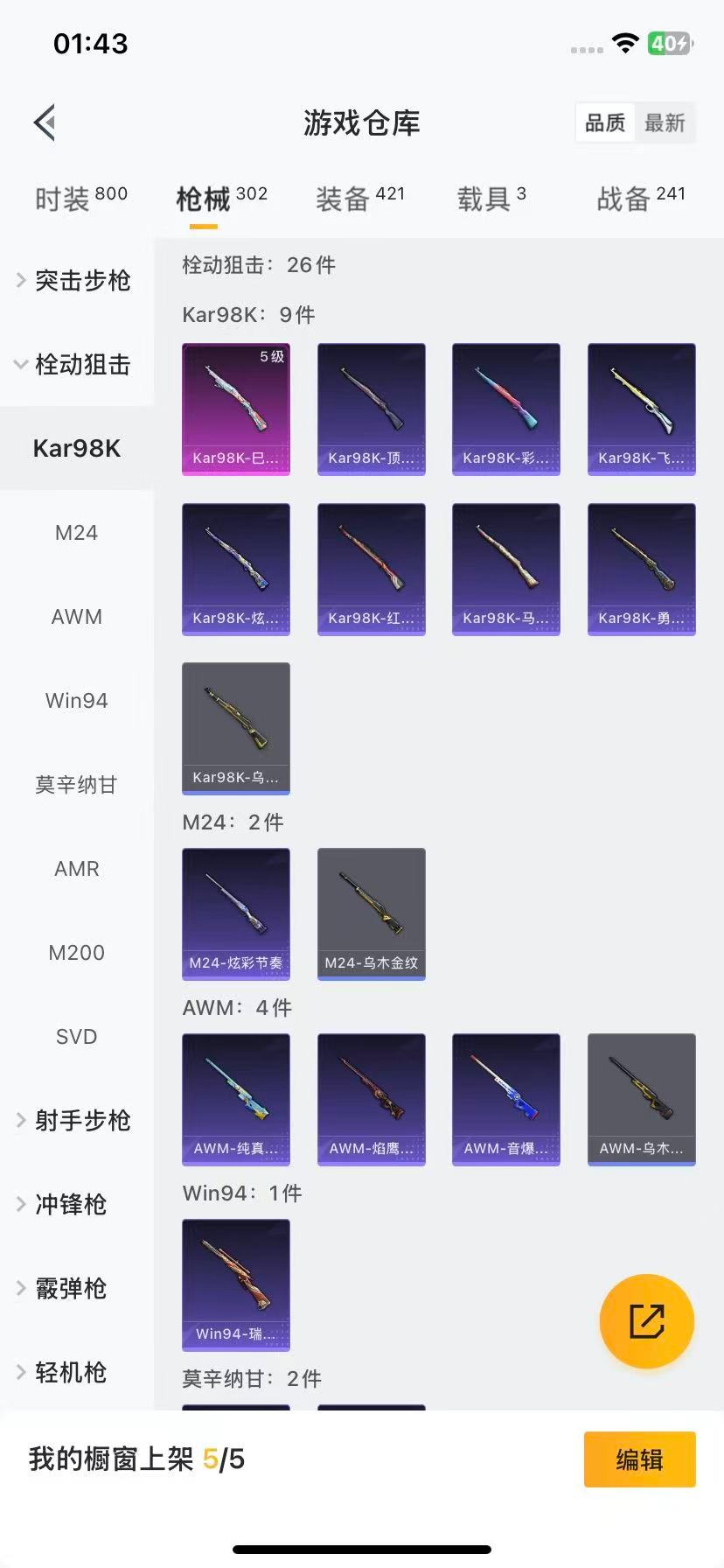Screen dimensions: 724x1568
Task: Collapse the 栓动狙击 category
Action: (75, 365)
